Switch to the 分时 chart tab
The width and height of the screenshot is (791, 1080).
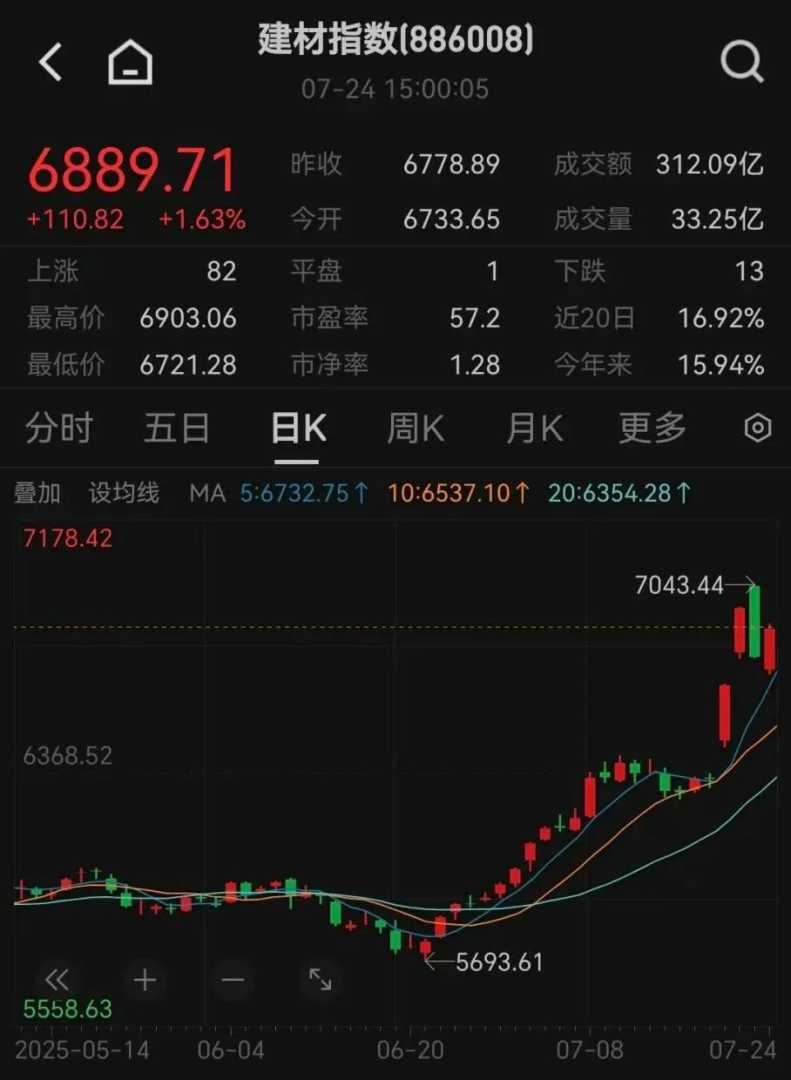point(59,429)
